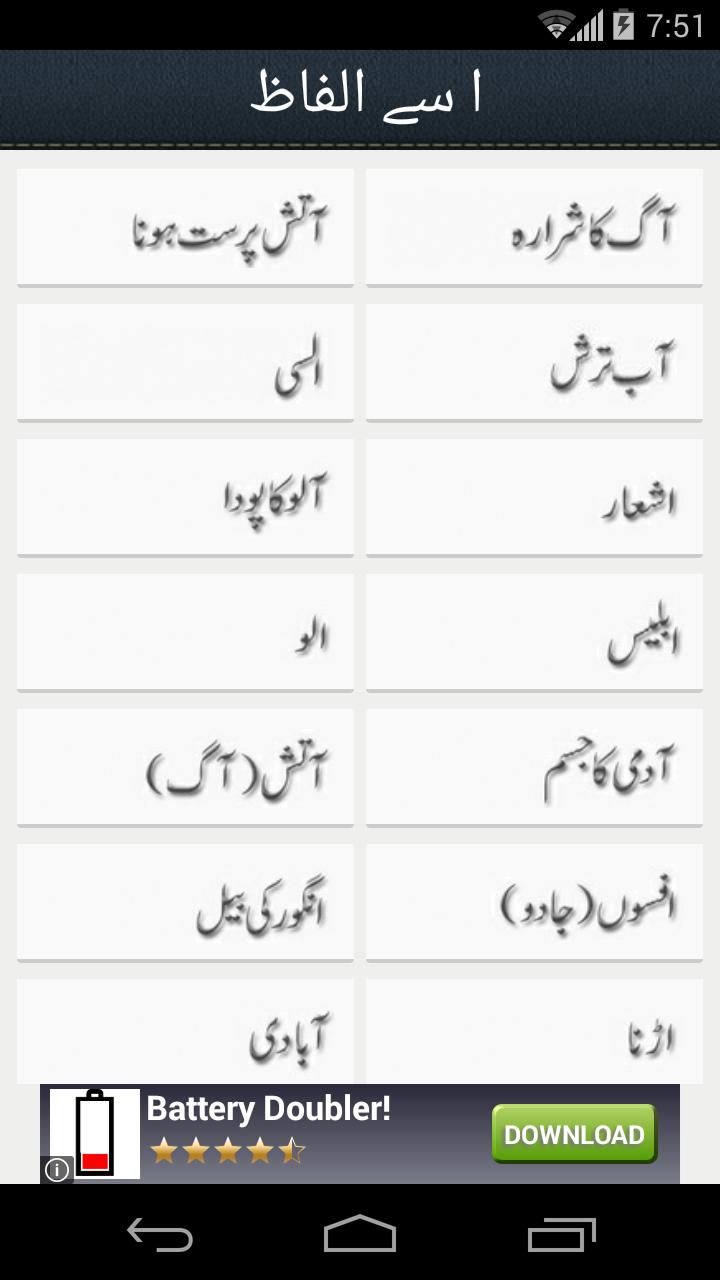The height and width of the screenshot is (1280, 720).
Task: Open the ابلیس dictionary entry
Action: coord(533,632)
